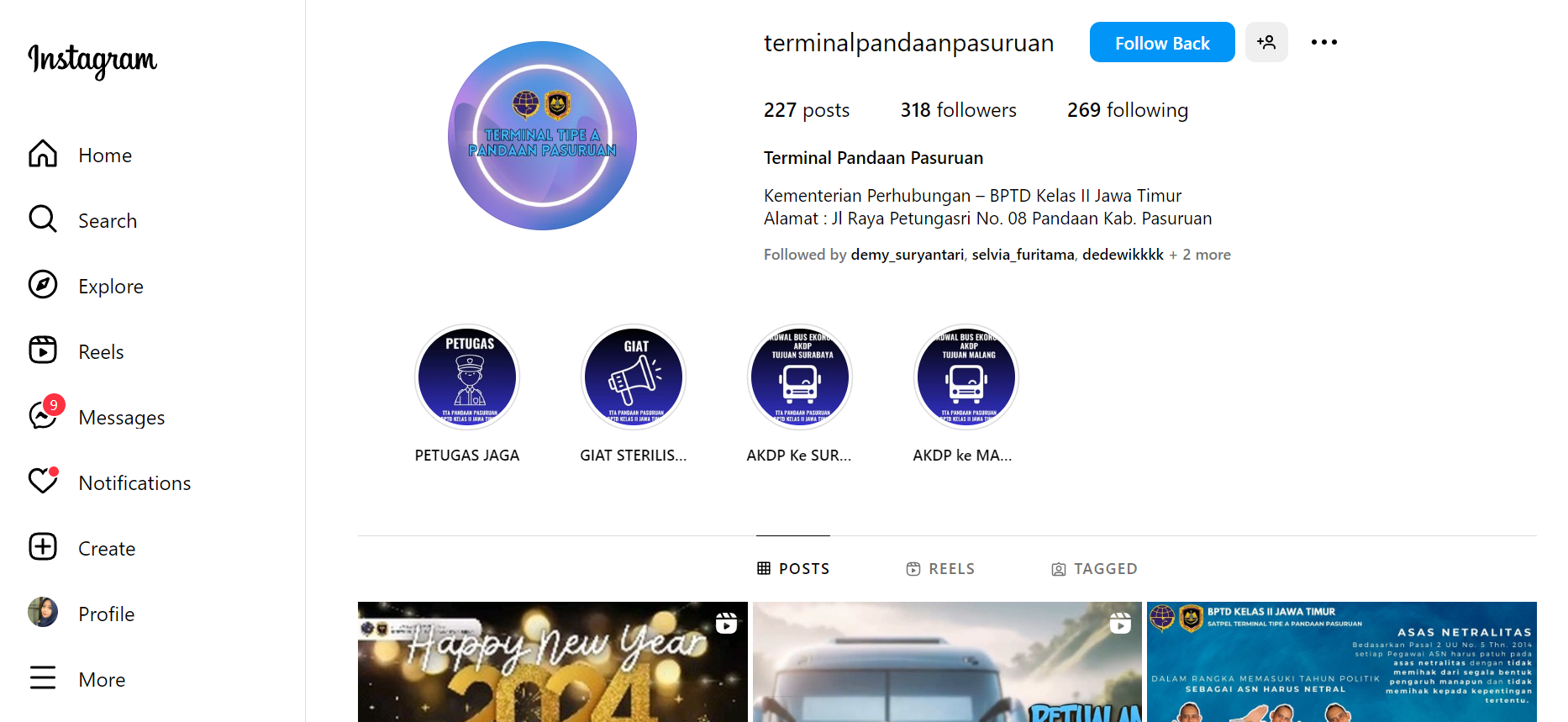View the 318 followers list
The width and height of the screenshot is (1568, 722).
pyautogui.click(x=958, y=110)
